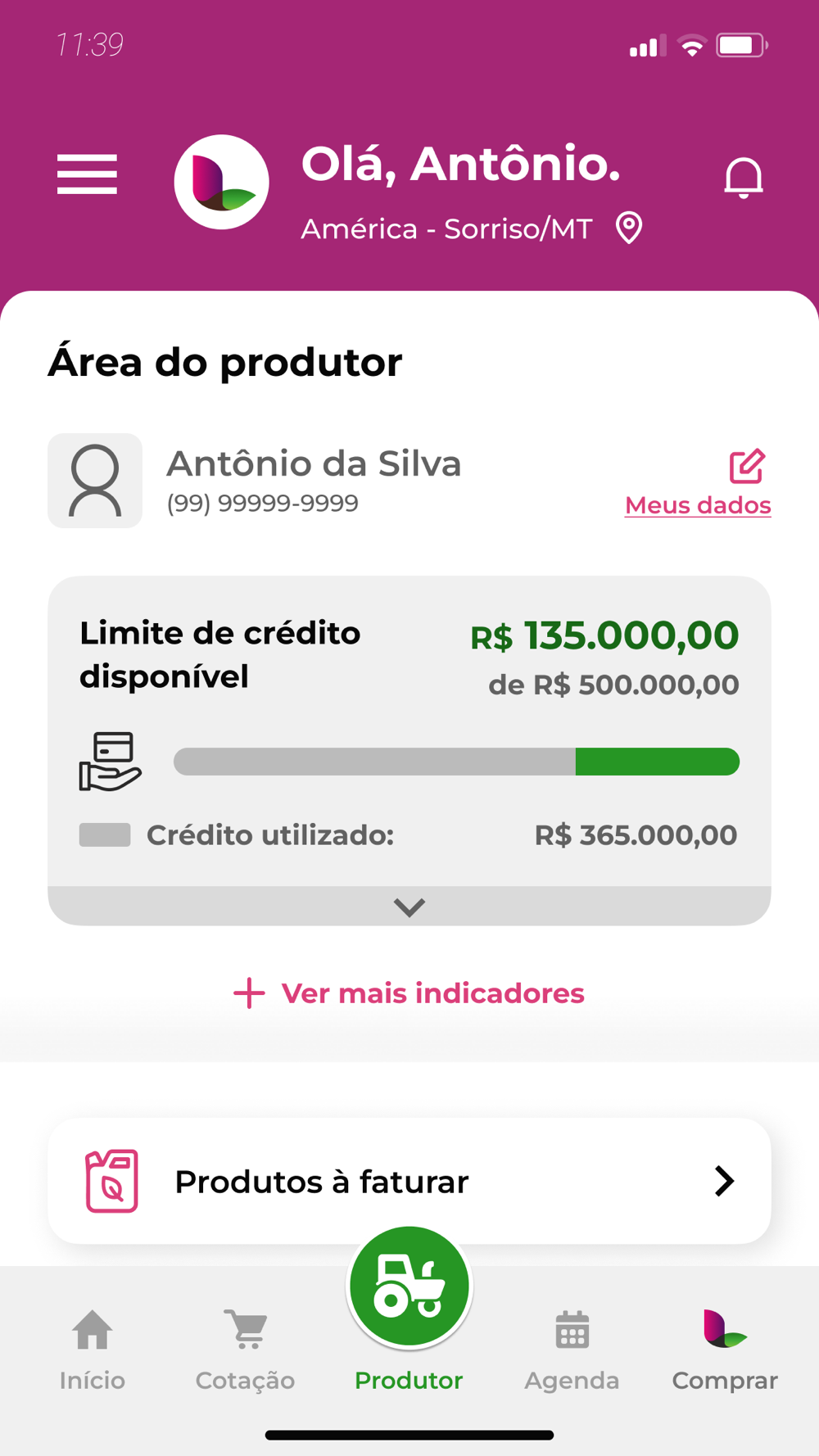Open the notifications bell
The width and height of the screenshot is (819, 1456).
coord(744,178)
